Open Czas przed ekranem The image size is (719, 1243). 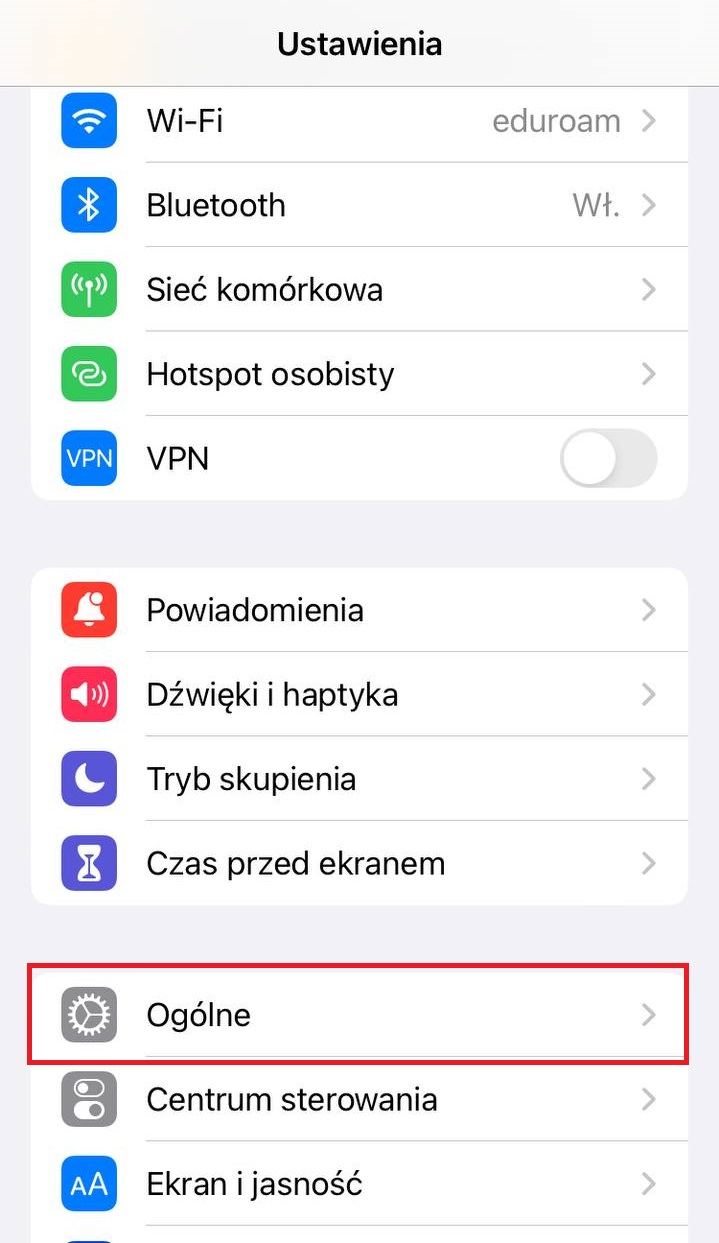coord(360,863)
